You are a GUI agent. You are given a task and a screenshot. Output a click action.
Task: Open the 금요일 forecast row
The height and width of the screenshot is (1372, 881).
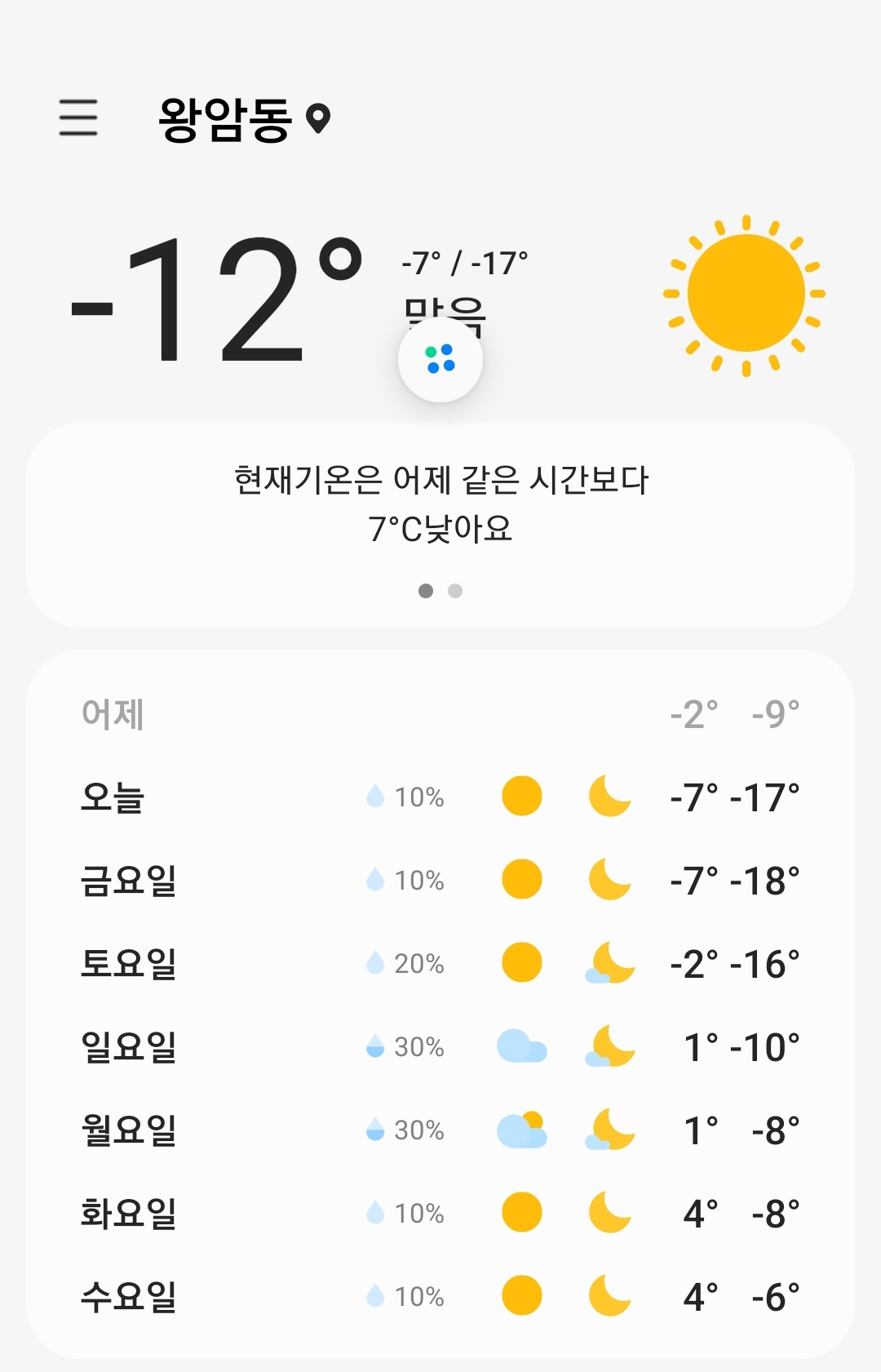[440, 880]
